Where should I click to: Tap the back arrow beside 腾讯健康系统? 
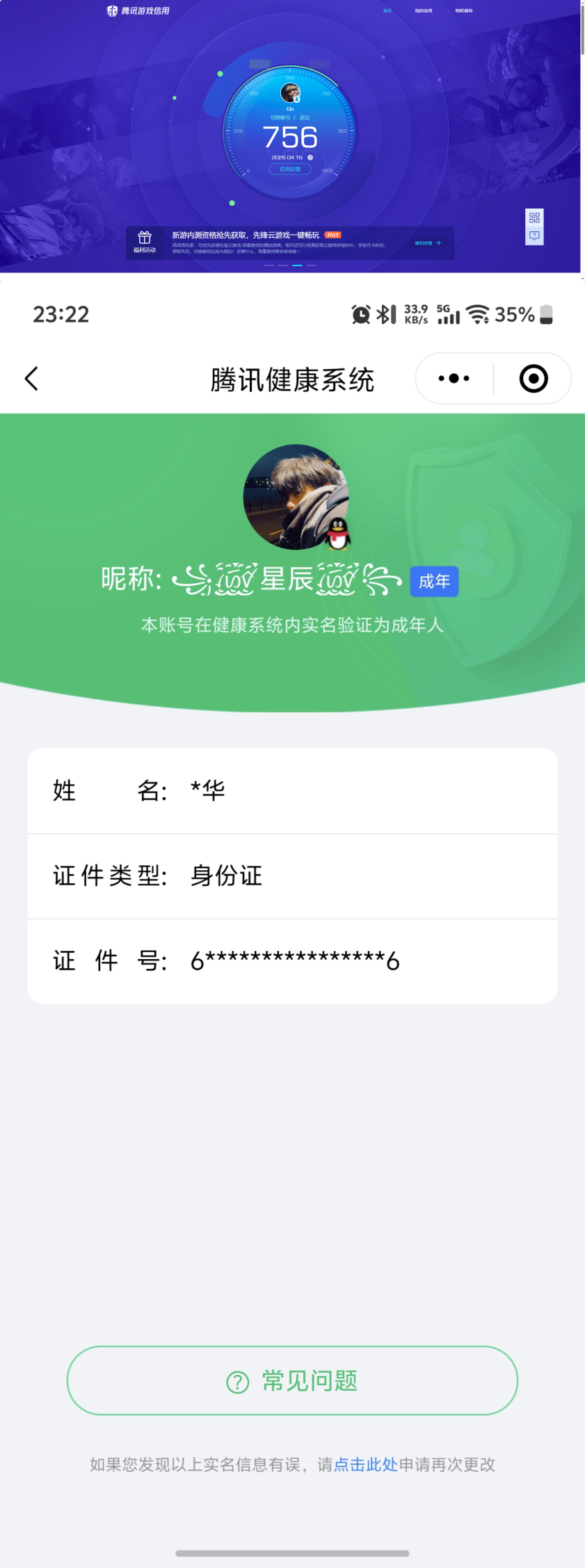(31, 378)
